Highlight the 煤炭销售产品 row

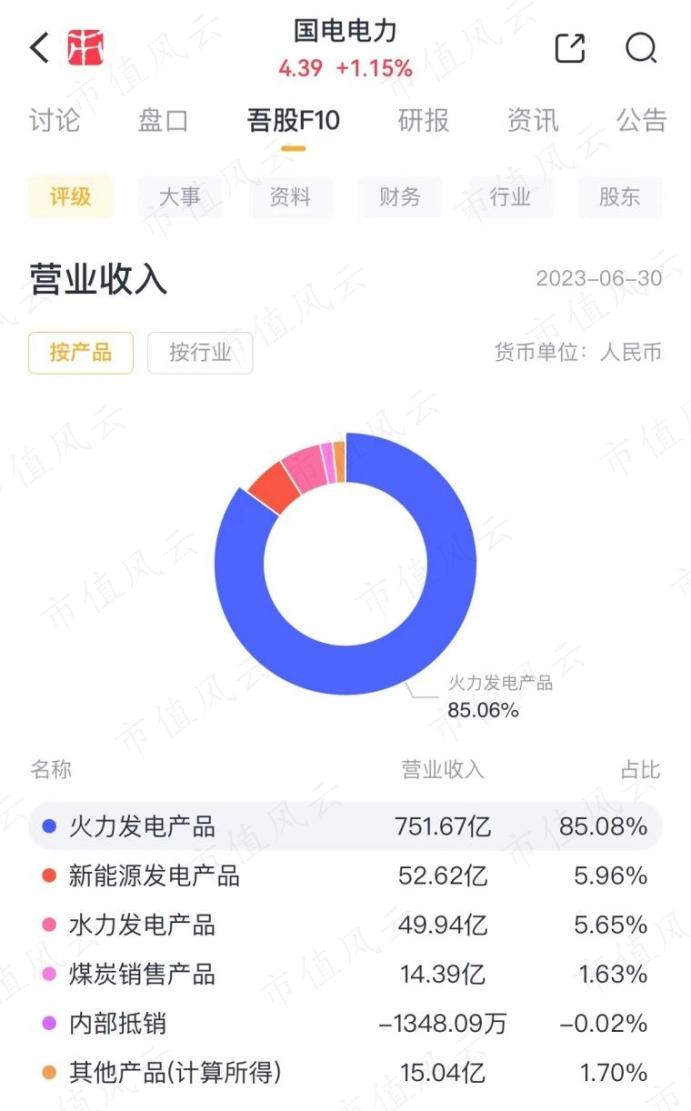345,974
